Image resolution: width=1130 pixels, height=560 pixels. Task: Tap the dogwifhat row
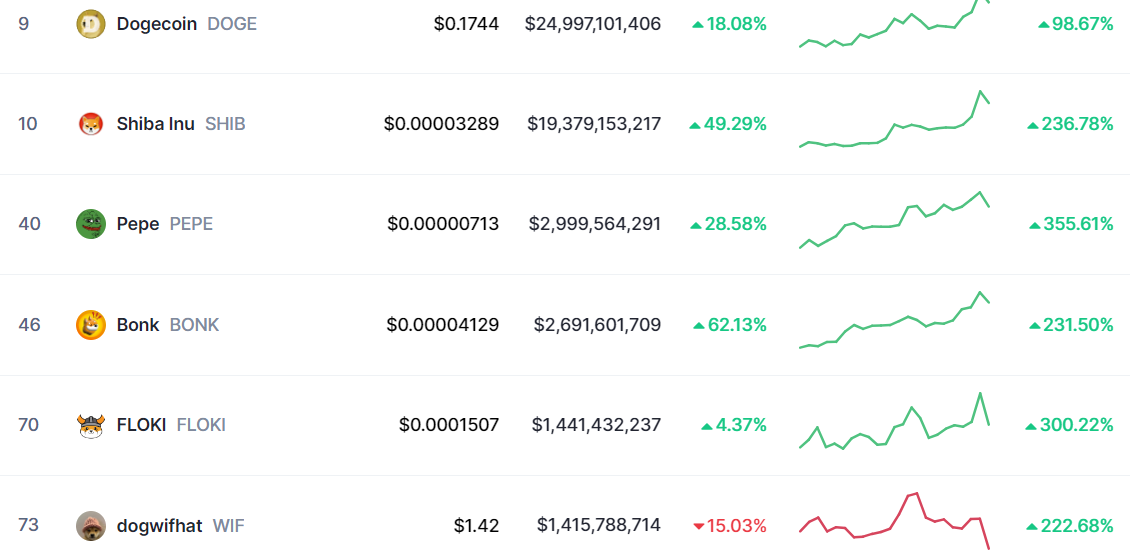coord(159,525)
